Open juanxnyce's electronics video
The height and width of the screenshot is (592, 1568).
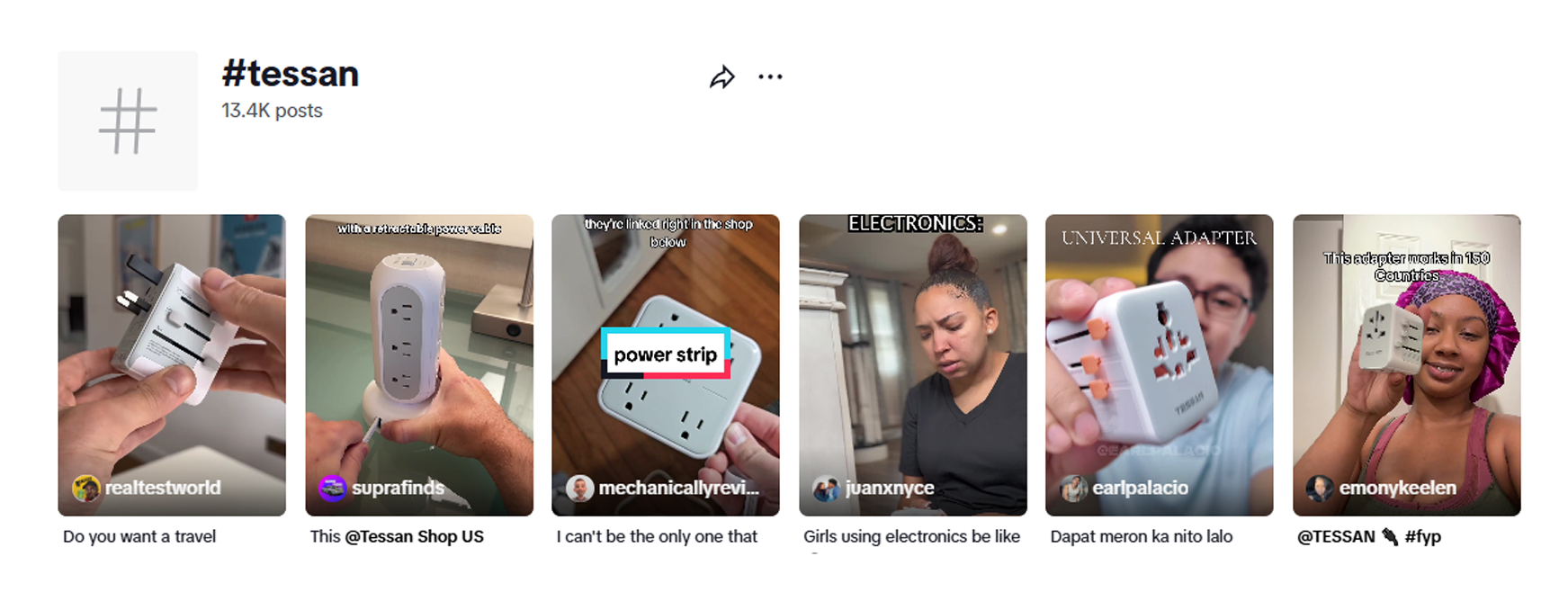[x=912, y=364]
